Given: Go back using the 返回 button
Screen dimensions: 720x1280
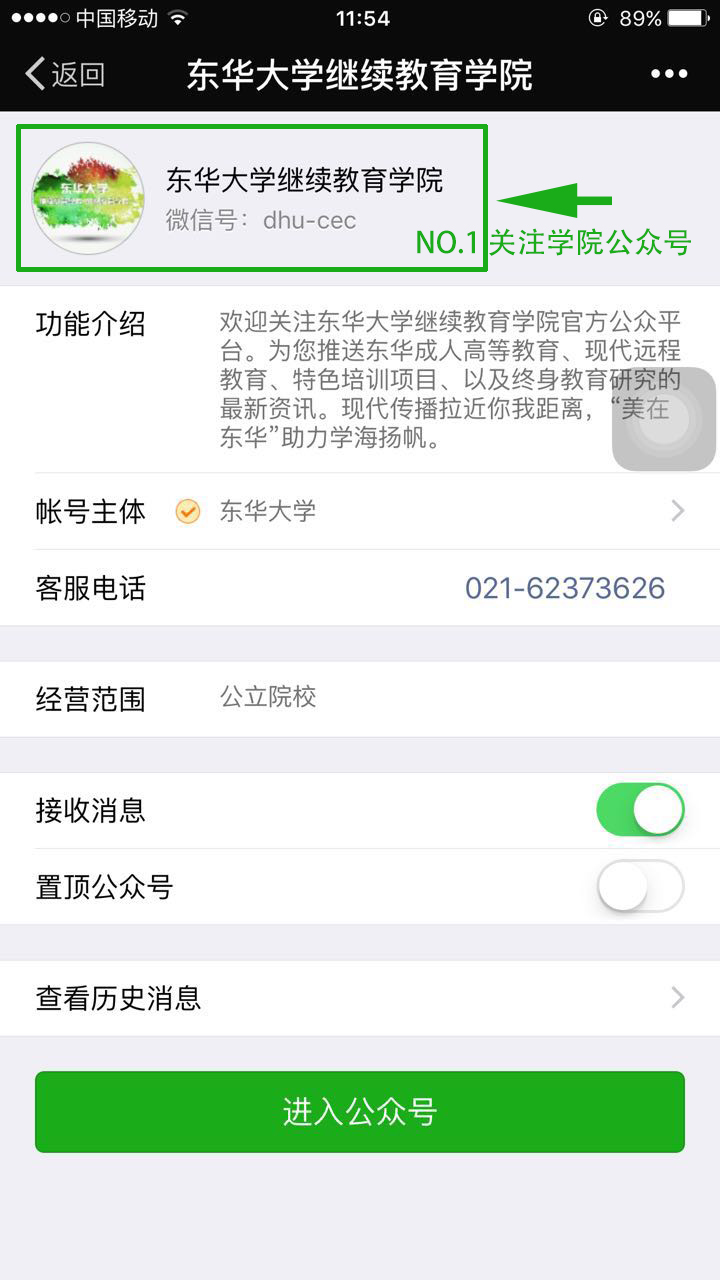Looking at the screenshot, I should click(x=65, y=75).
